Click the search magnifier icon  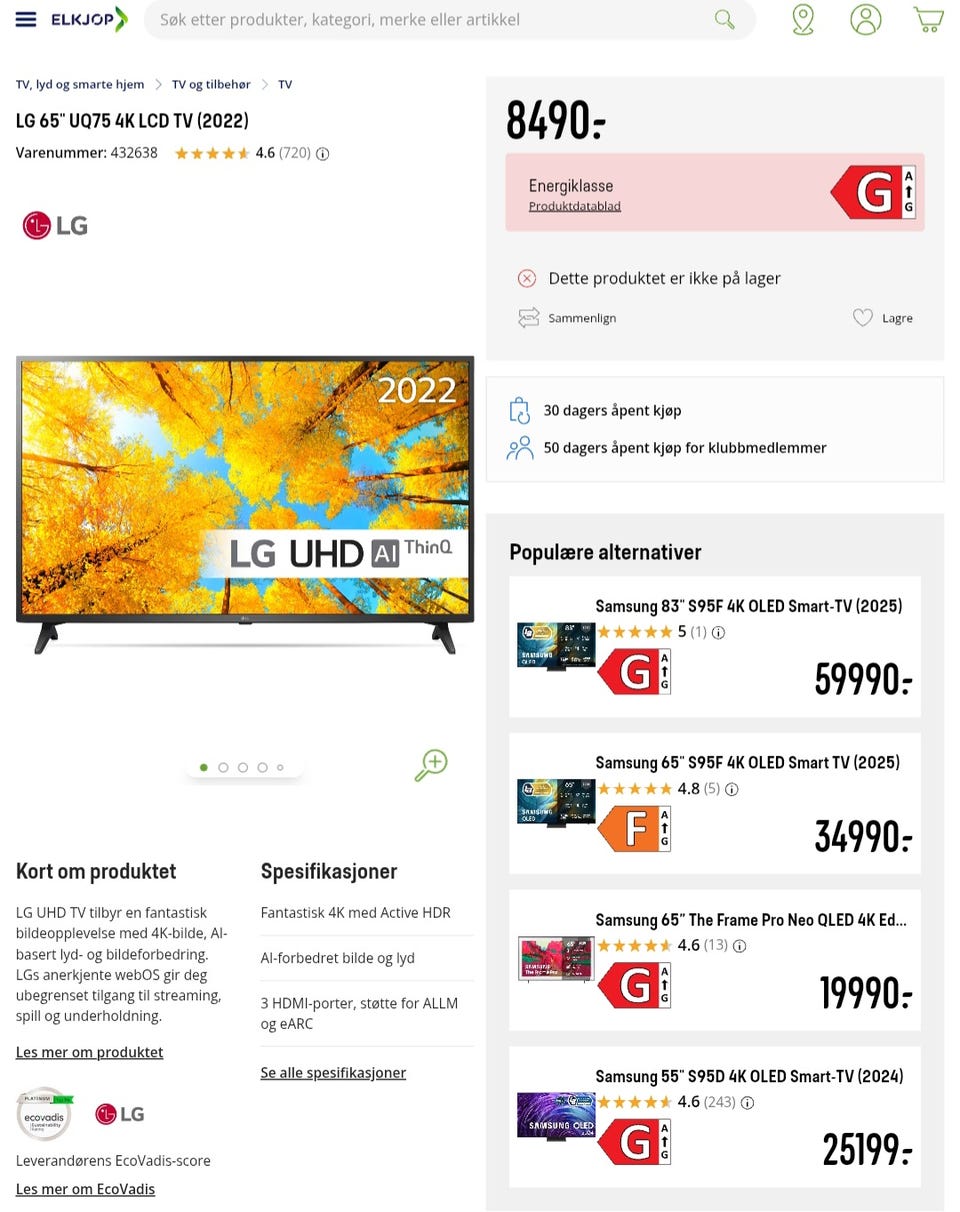[723, 19]
